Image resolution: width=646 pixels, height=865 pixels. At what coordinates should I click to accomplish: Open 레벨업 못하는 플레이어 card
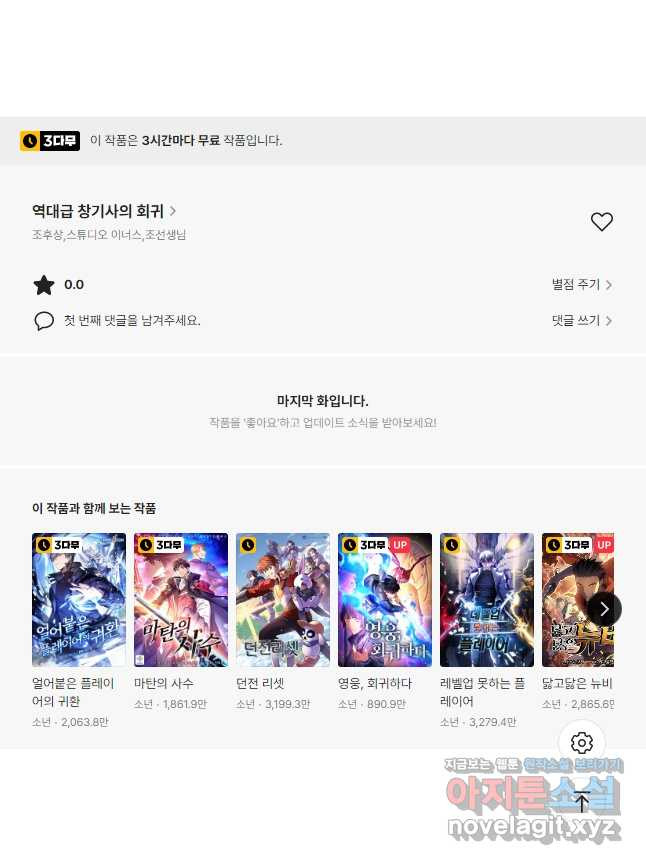[487, 600]
